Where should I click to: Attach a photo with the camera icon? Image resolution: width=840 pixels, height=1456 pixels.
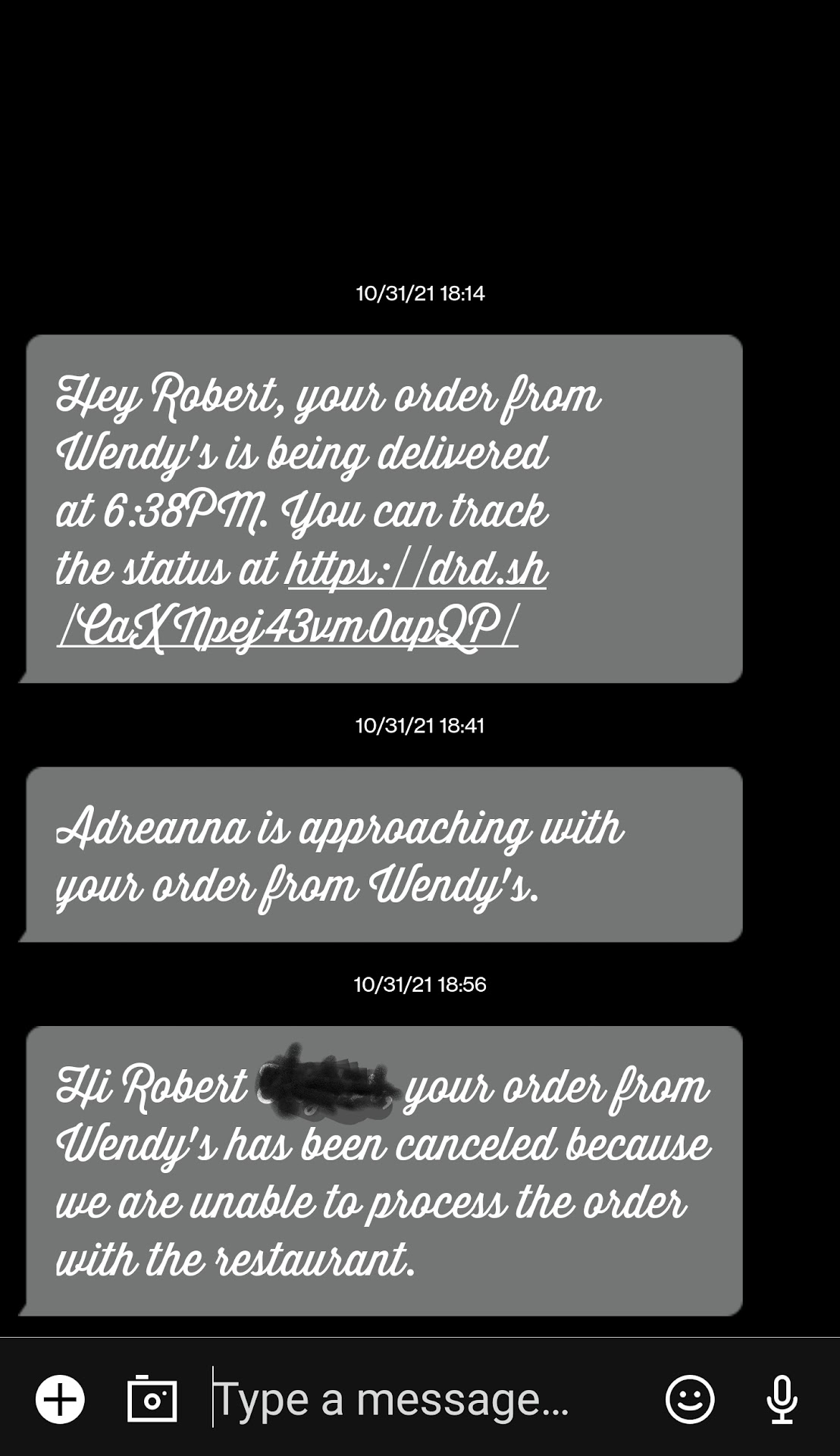(152, 1398)
